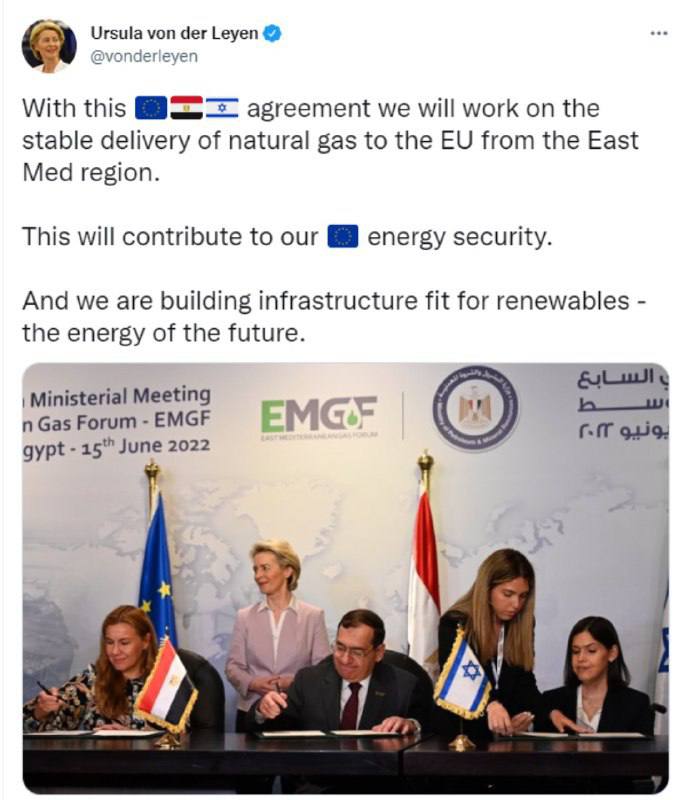Open the tweet's overflow menu
Image resolution: width=678 pixels, height=800 pixels.
(657, 33)
